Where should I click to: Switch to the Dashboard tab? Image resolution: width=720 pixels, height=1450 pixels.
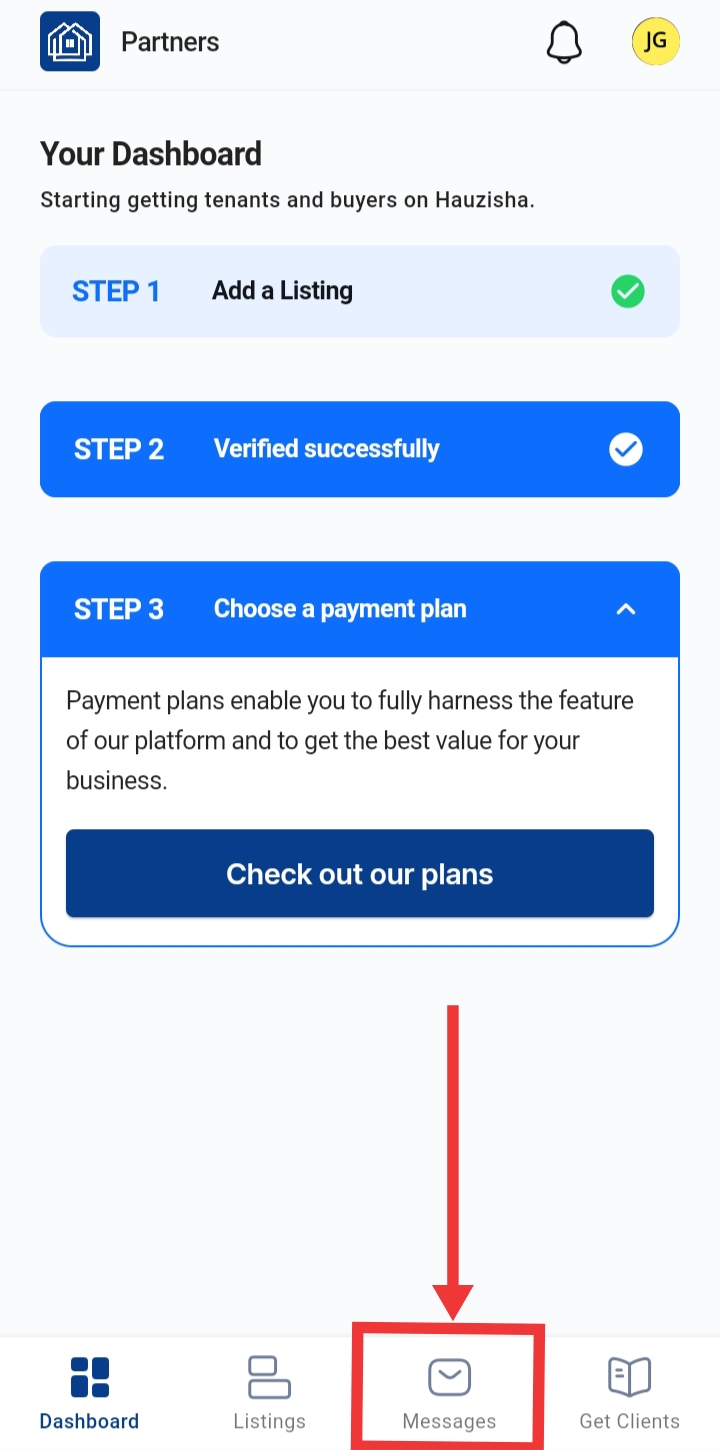pos(90,1393)
